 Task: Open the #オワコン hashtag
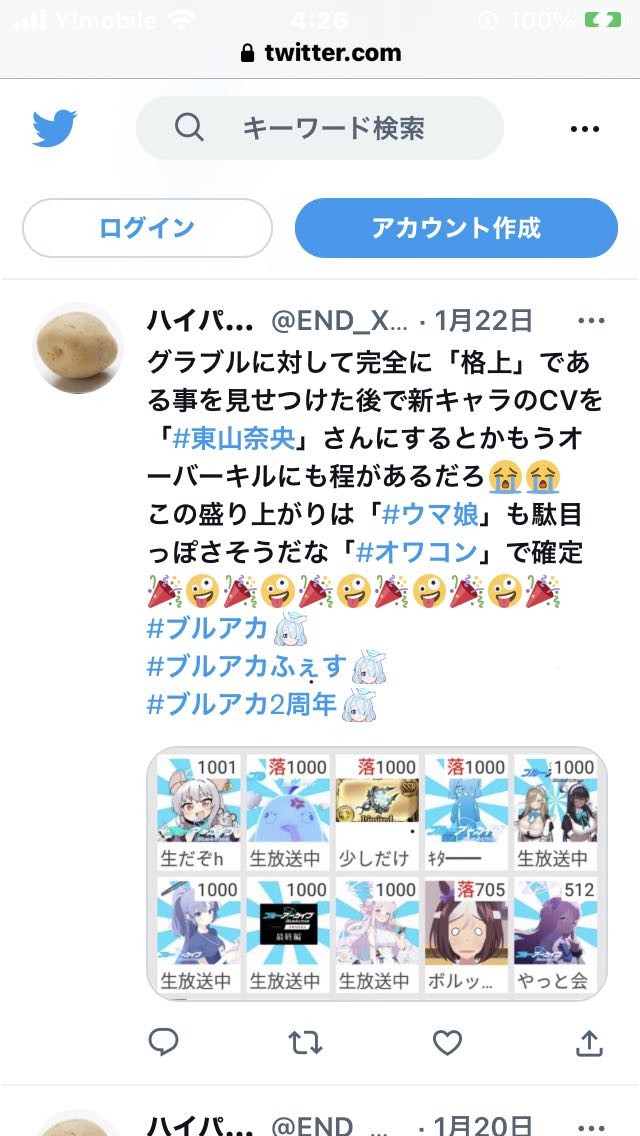point(416,552)
